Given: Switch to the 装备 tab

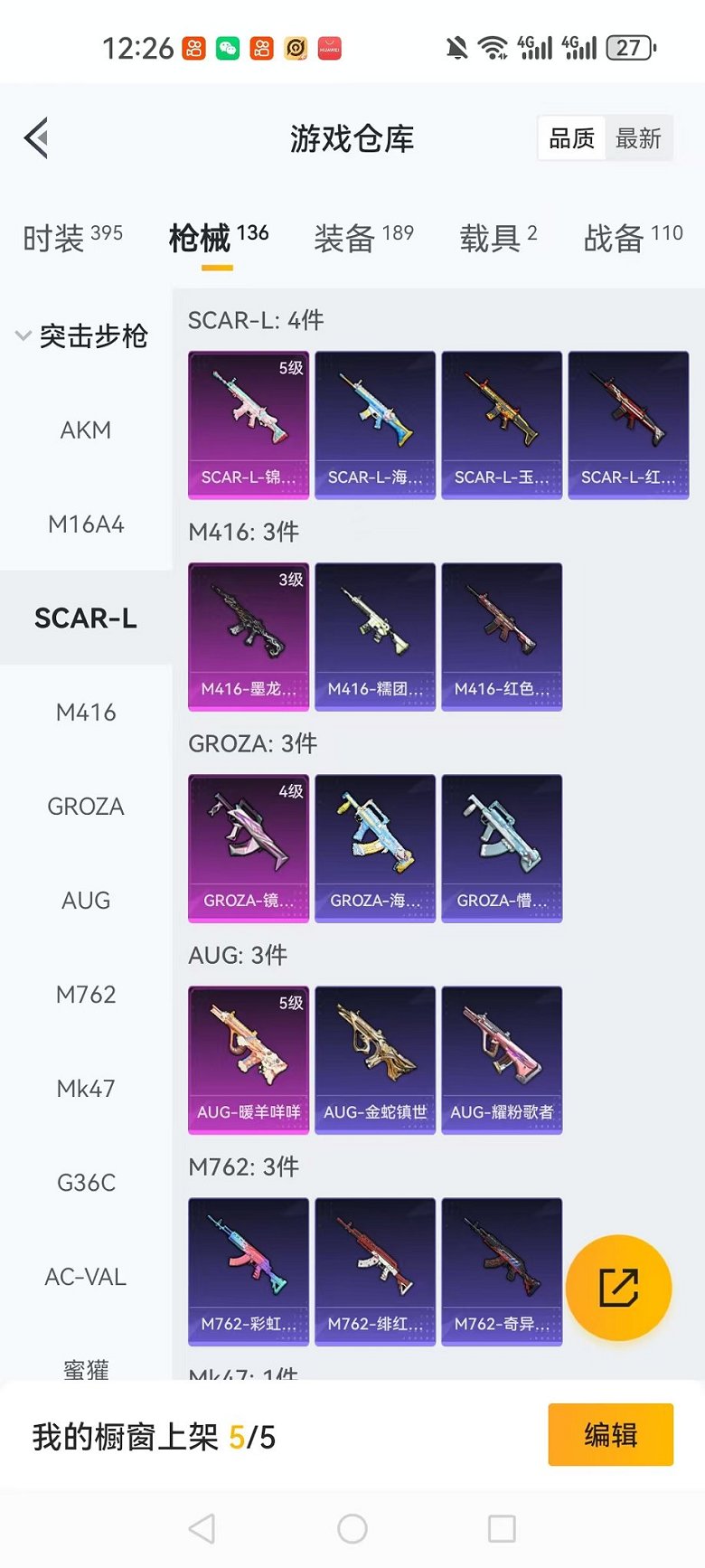Looking at the screenshot, I should (x=363, y=238).
